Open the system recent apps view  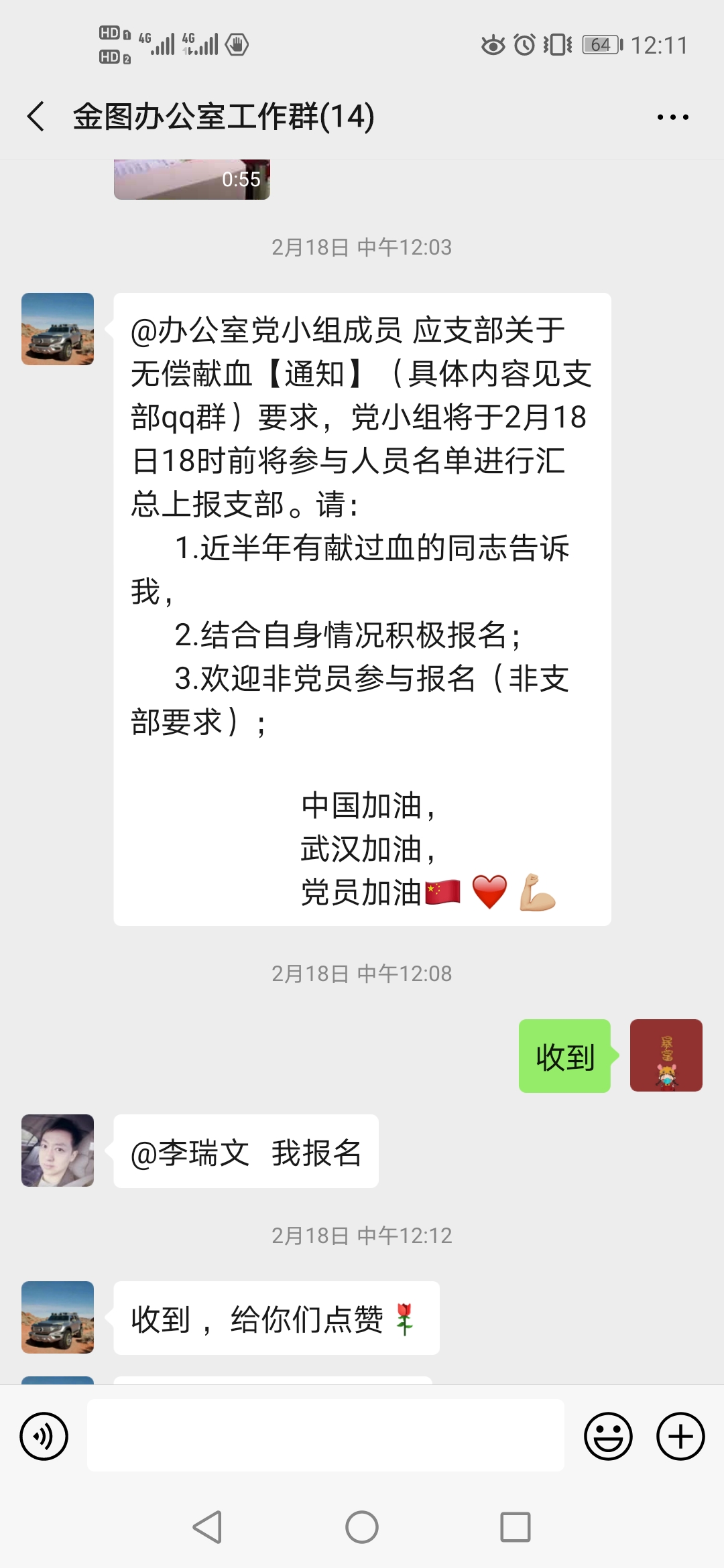click(x=516, y=1527)
